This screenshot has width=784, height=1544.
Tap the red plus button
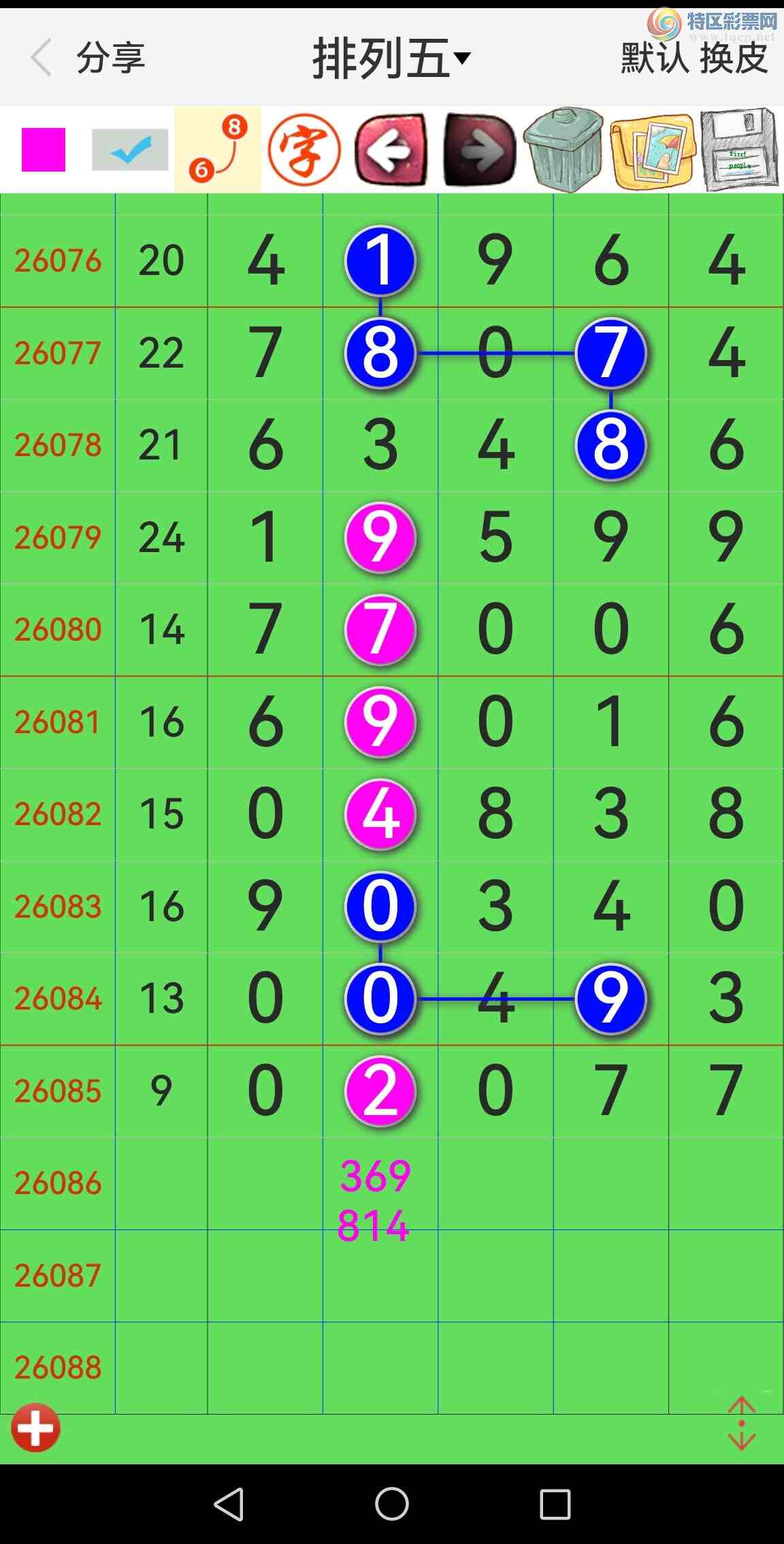point(35,1428)
